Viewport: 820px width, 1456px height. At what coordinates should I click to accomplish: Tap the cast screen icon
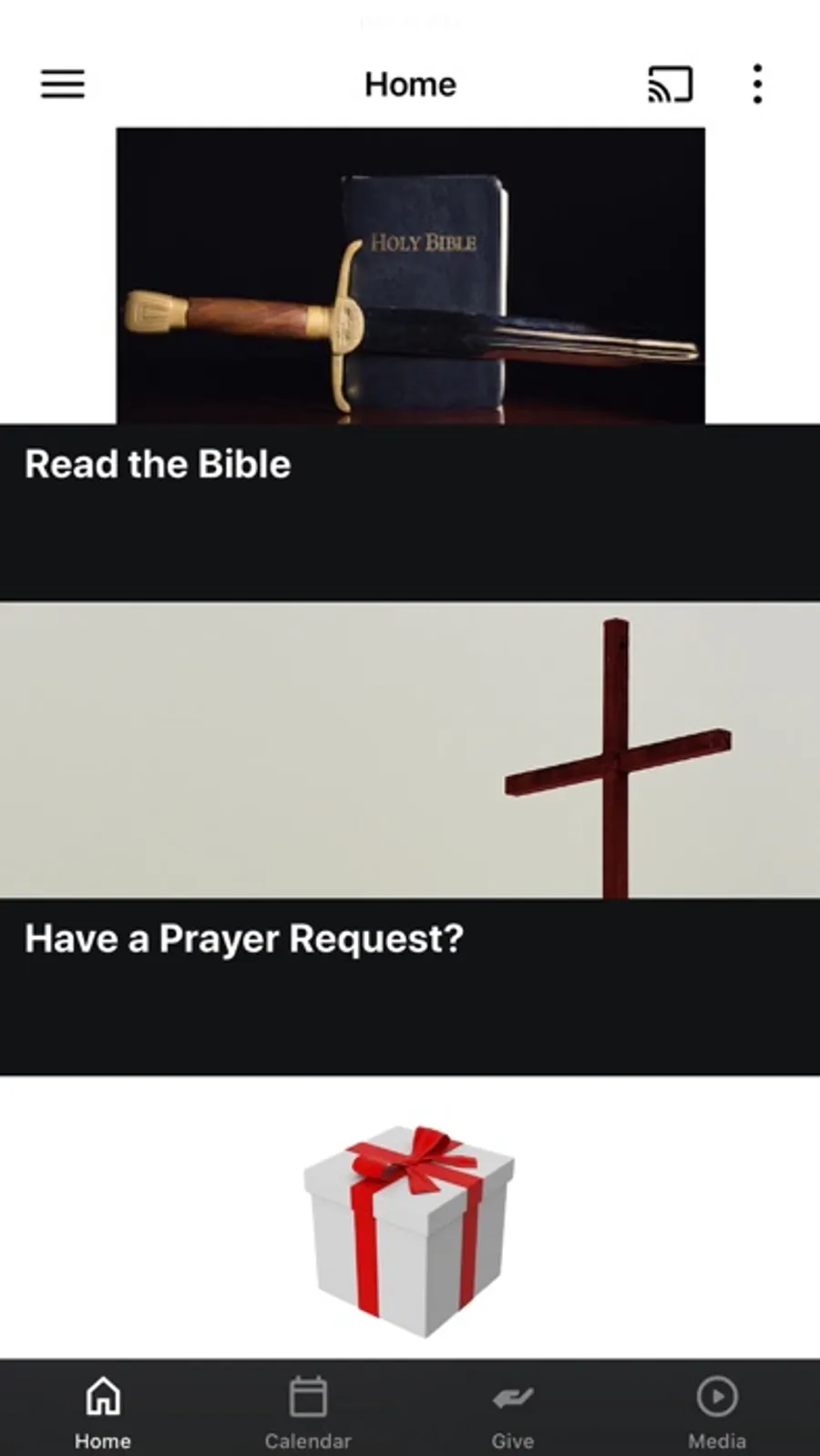(x=670, y=85)
